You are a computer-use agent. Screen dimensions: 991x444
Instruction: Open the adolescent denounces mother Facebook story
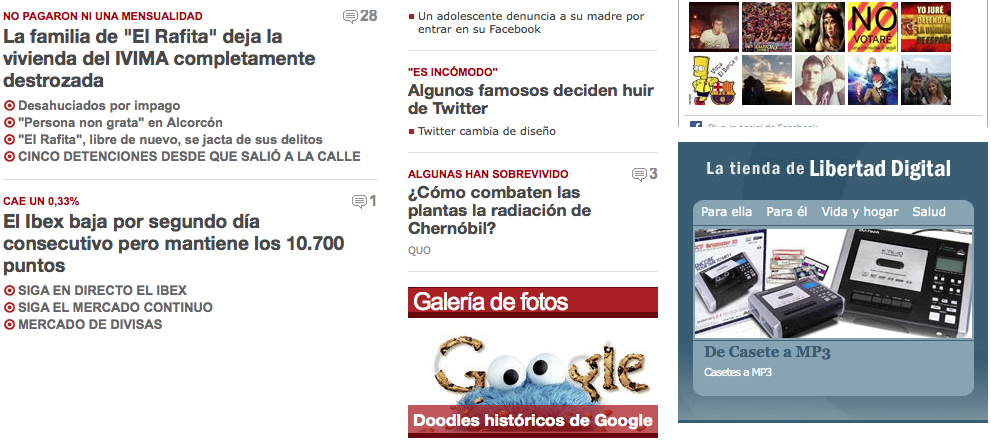pyautogui.click(x=530, y=22)
